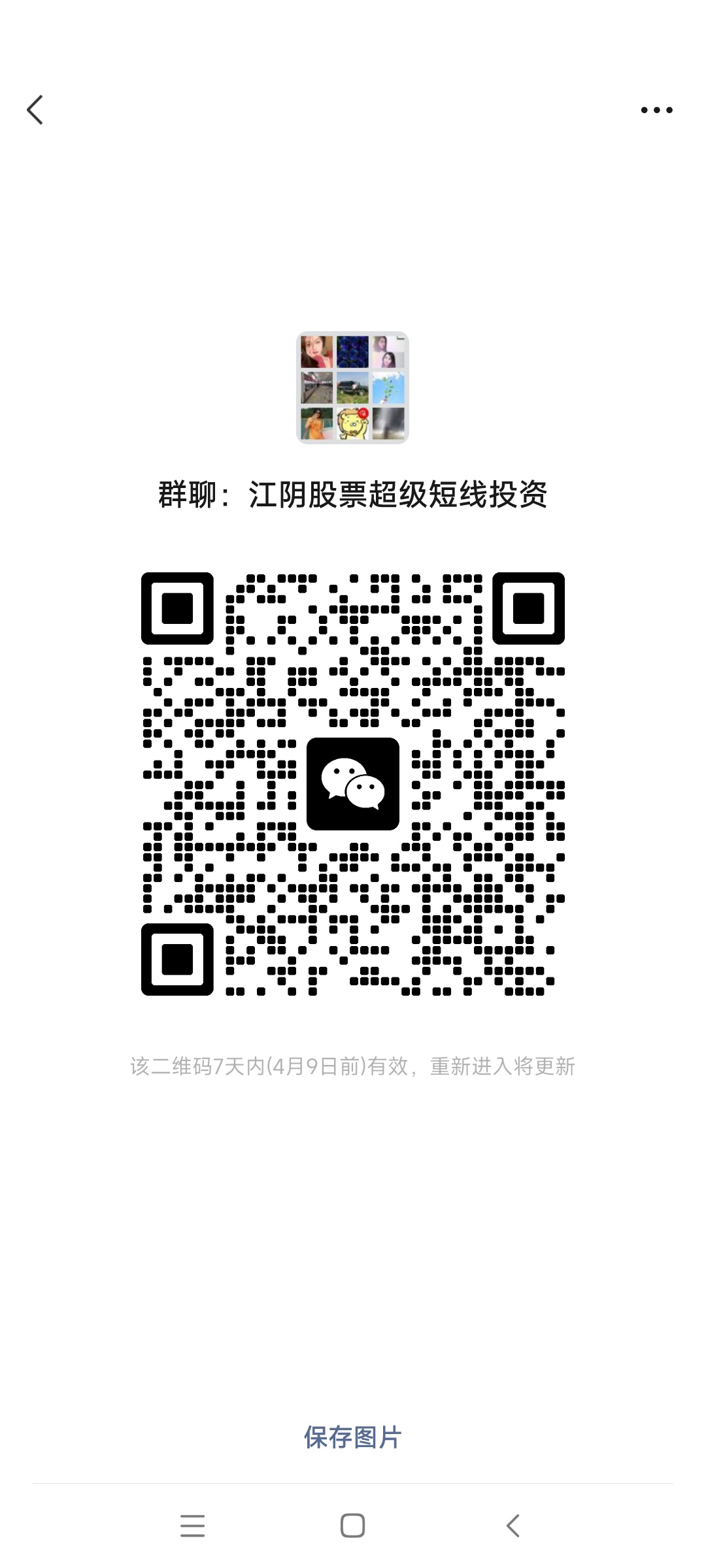
Task: Tap 保存图片 to save the image
Action: click(352, 1437)
